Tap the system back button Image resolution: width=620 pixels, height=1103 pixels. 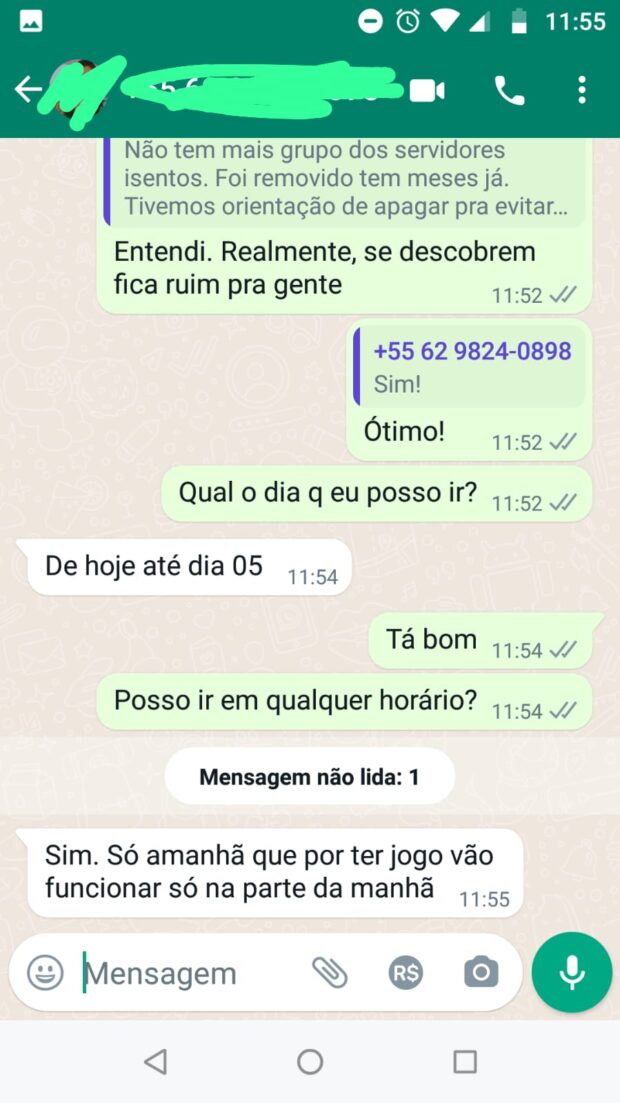[155, 1061]
